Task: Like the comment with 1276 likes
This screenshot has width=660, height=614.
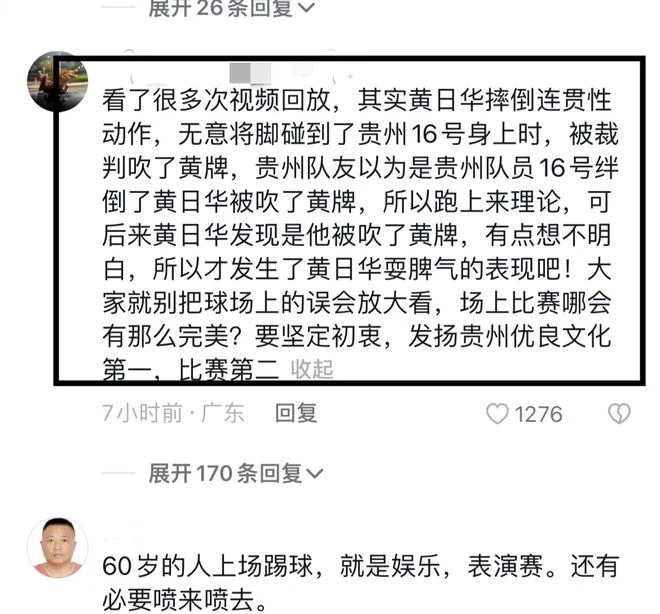Action: point(498,413)
